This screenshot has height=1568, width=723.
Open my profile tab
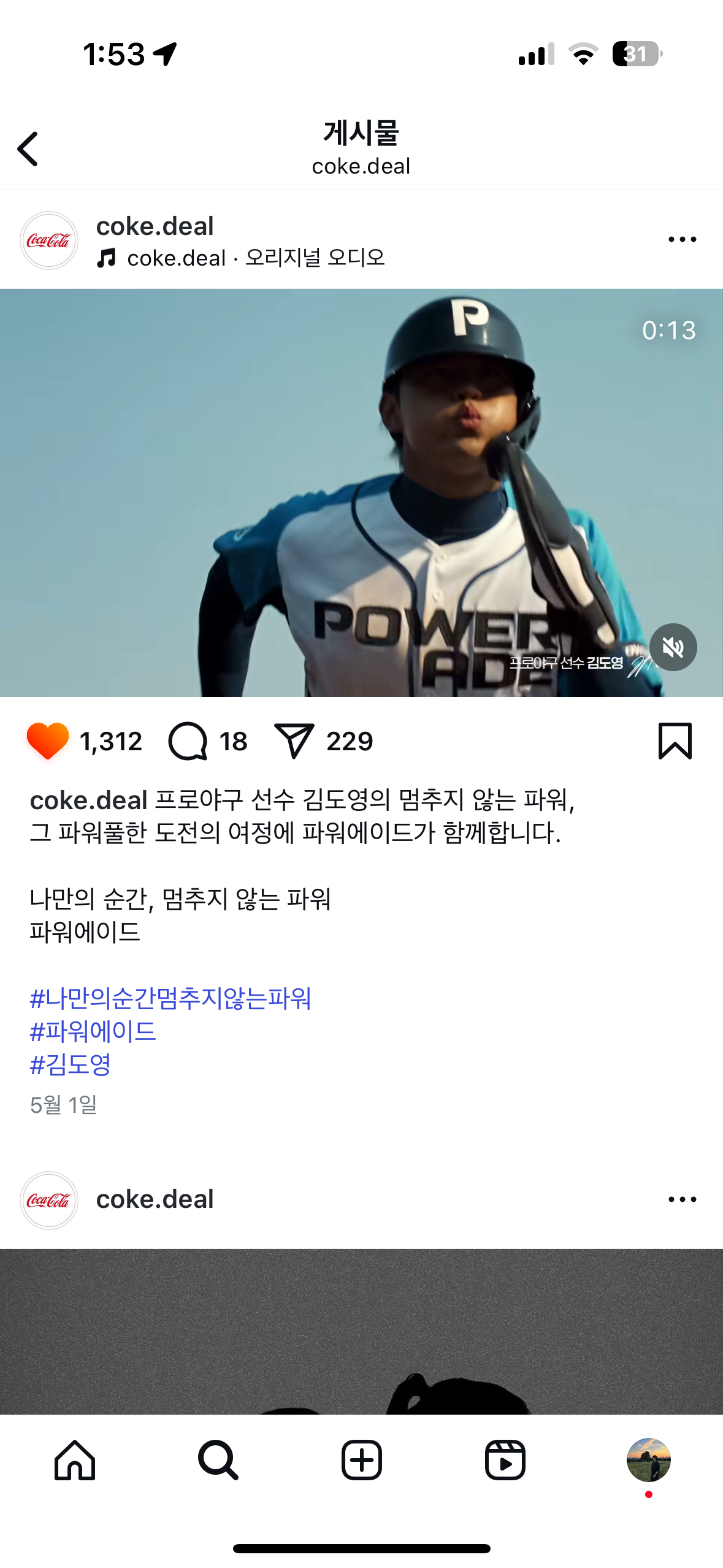point(648,1460)
